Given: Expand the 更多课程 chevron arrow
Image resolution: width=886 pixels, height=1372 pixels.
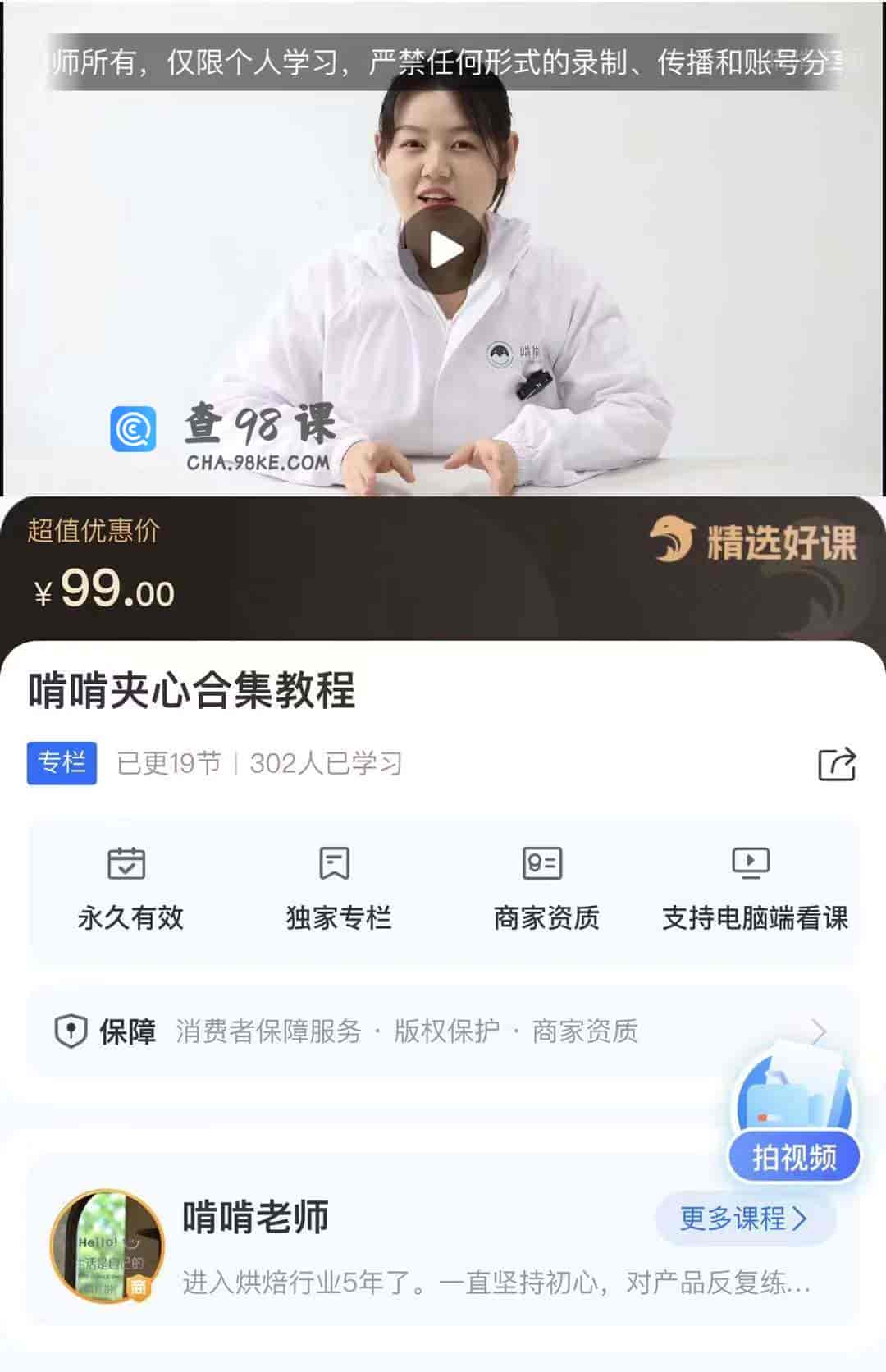Looking at the screenshot, I should pyautogui.click(x=799, y=1219).
